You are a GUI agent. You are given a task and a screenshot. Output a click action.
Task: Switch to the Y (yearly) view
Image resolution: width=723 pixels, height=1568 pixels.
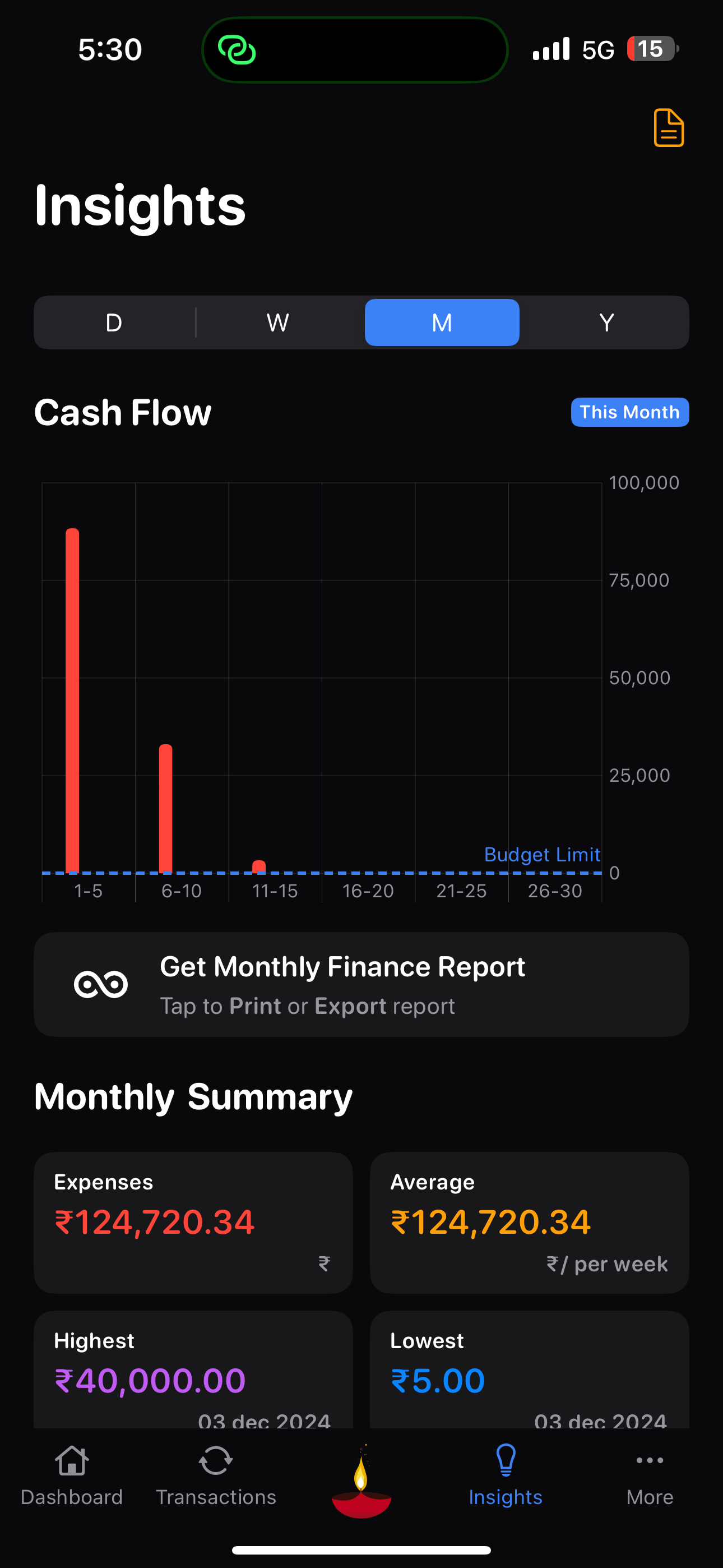pyautogui.click(x=606, y=322)
